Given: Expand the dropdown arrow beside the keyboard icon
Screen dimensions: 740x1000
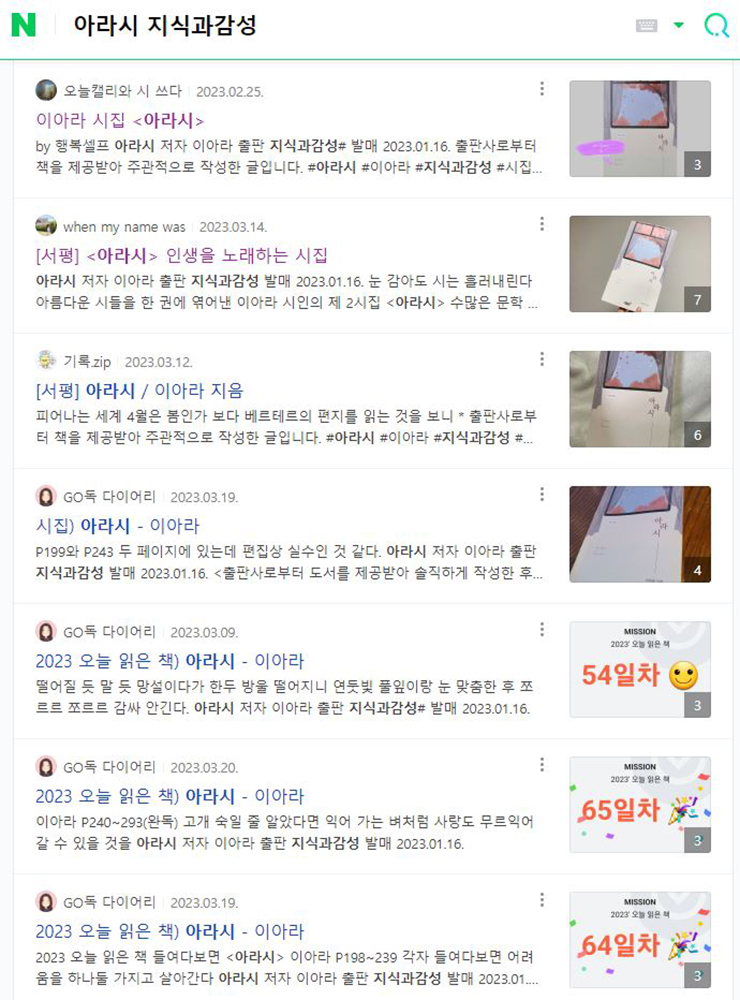Looking at the screenshot, I should click(679, 26).
